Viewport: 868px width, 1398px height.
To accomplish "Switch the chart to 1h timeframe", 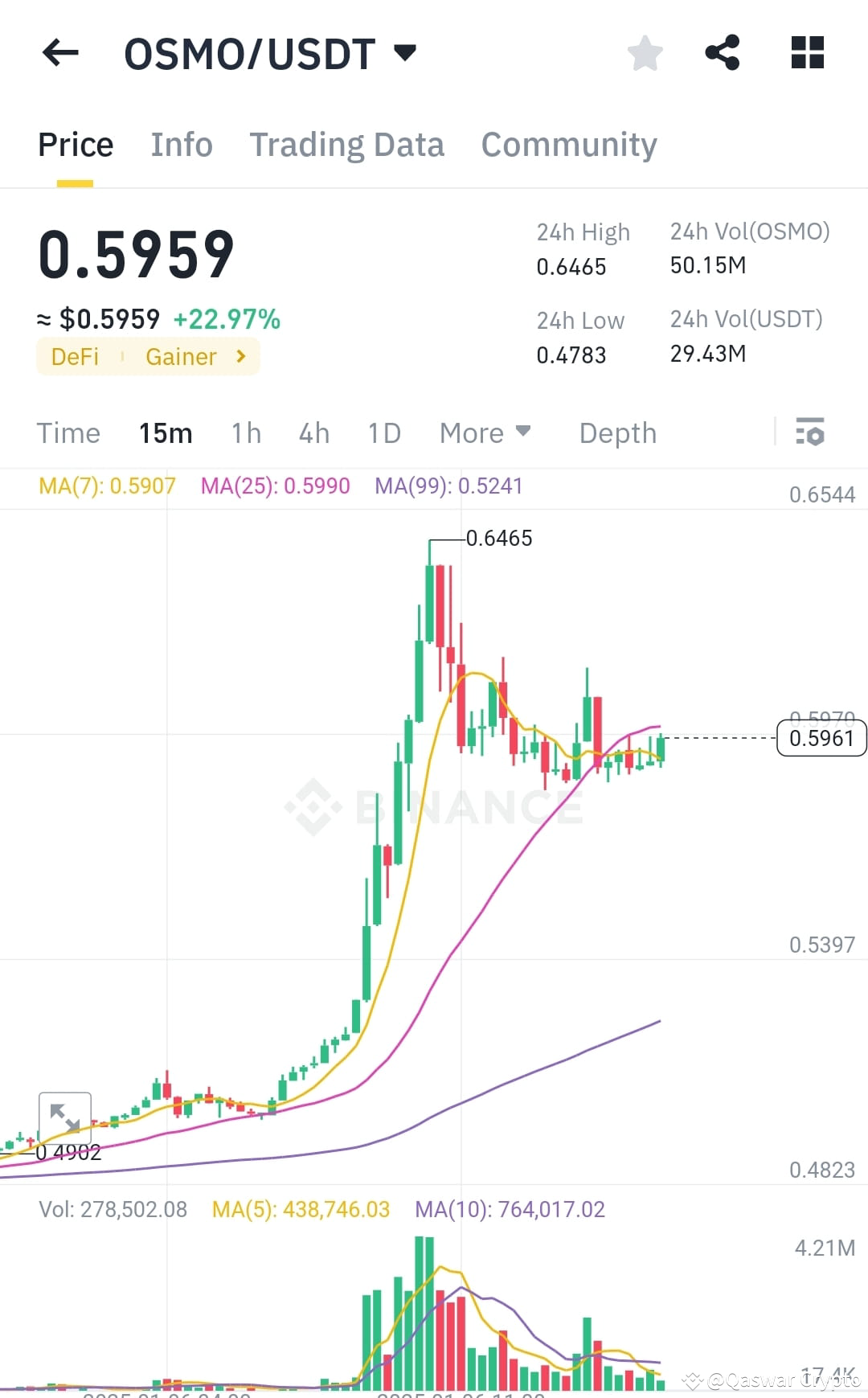I will [245, 433].
